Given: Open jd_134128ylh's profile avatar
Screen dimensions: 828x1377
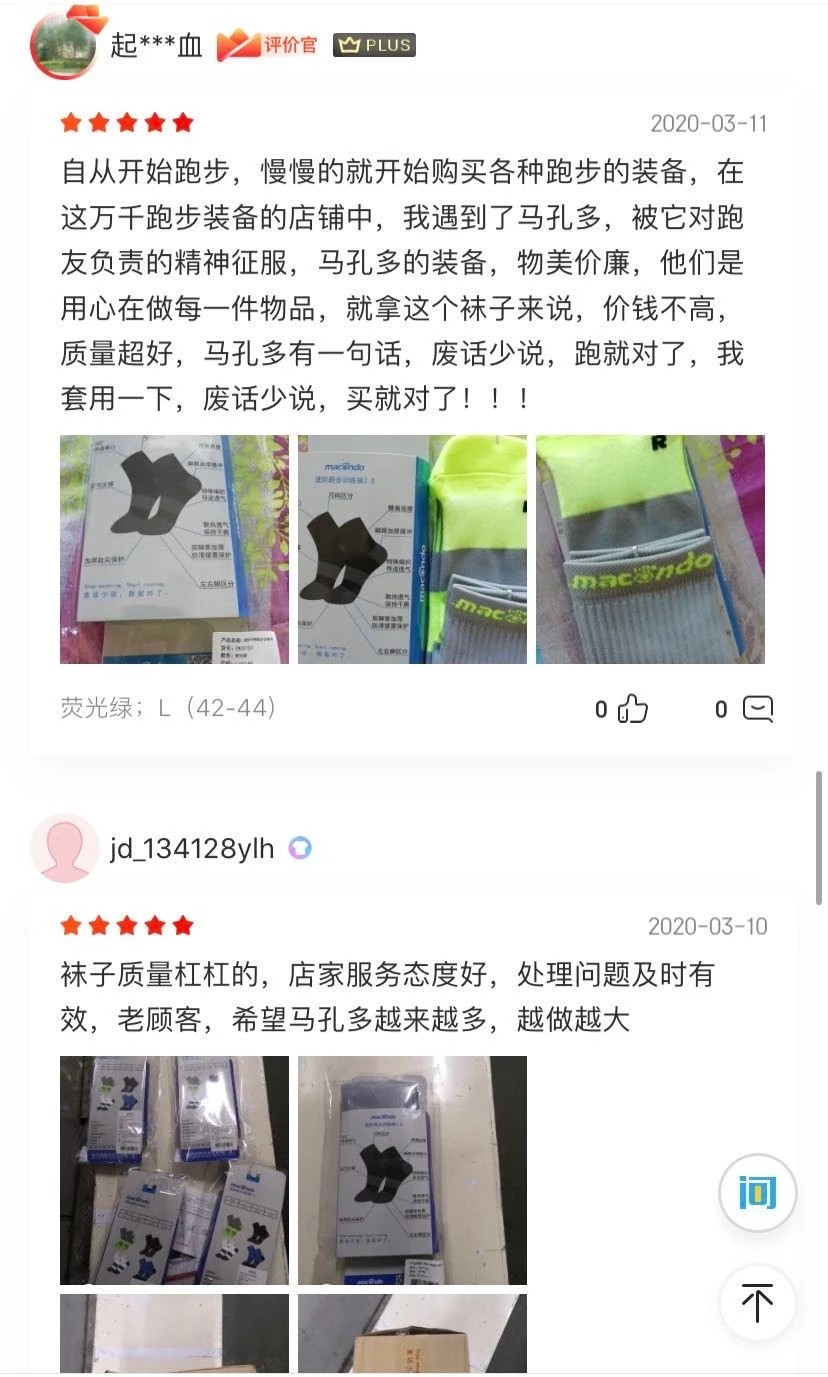Looking at the screenshot, I should 64,848.
